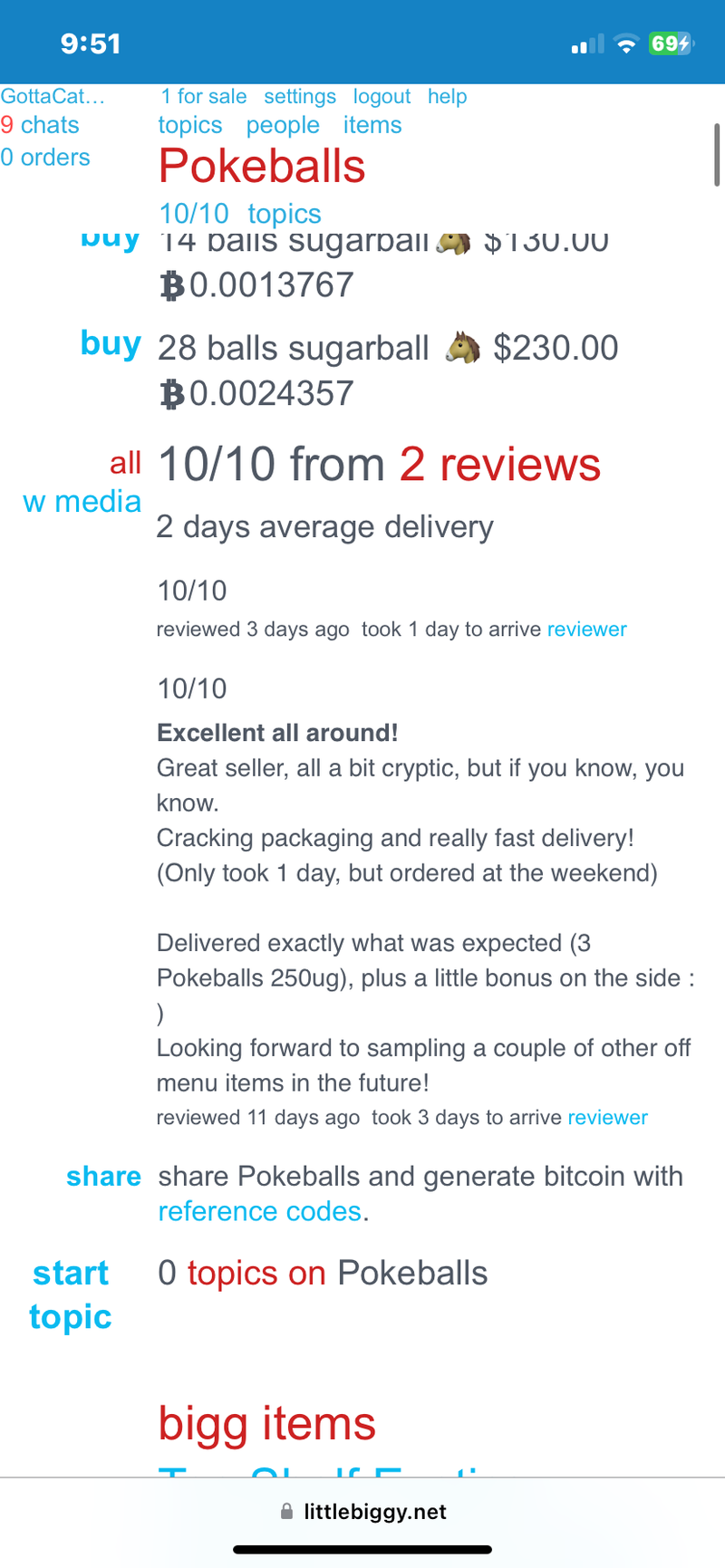This screenshot has height=1568, width=725.
Task: Open the 9 chats link
Action: click(x=41, y=125)
